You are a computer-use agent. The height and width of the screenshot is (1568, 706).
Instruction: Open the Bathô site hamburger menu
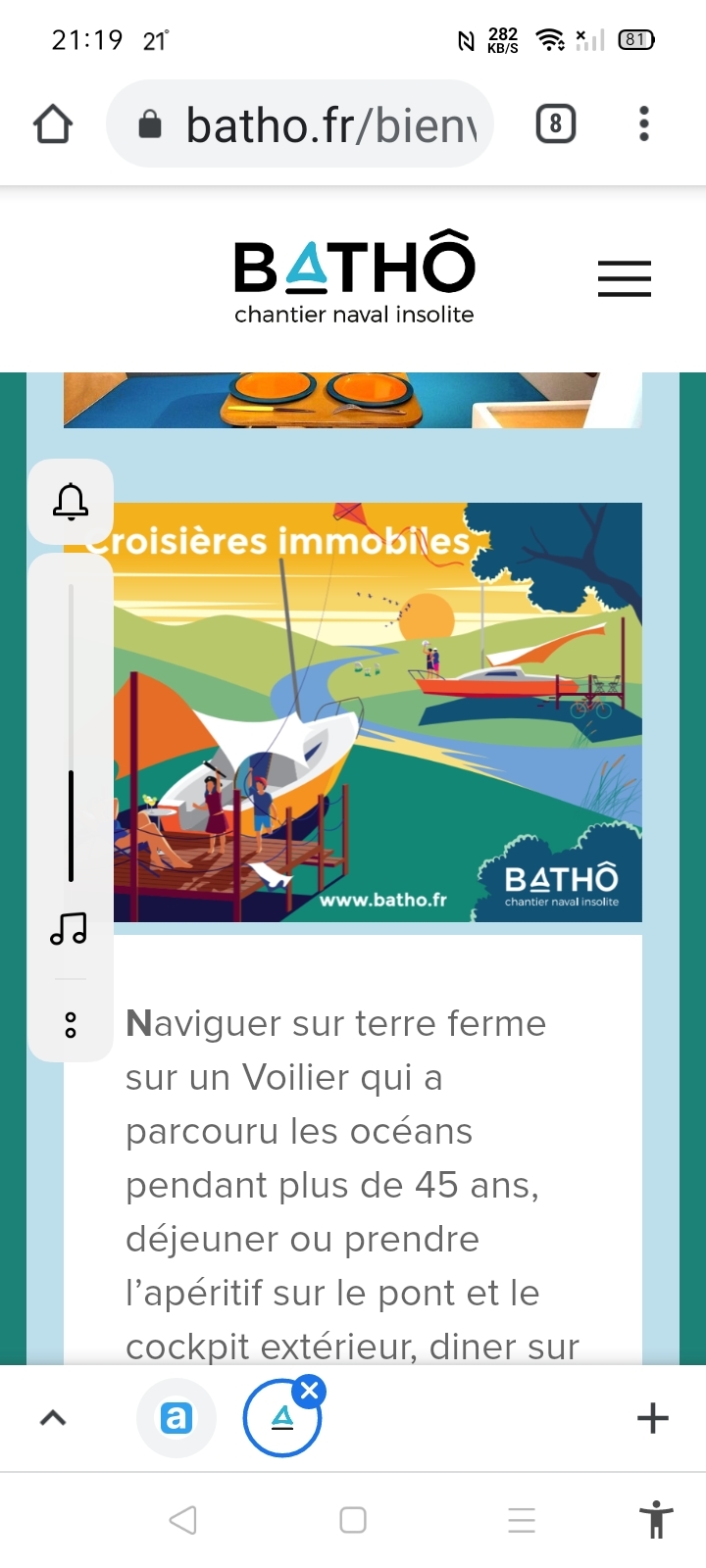(625, 278)
